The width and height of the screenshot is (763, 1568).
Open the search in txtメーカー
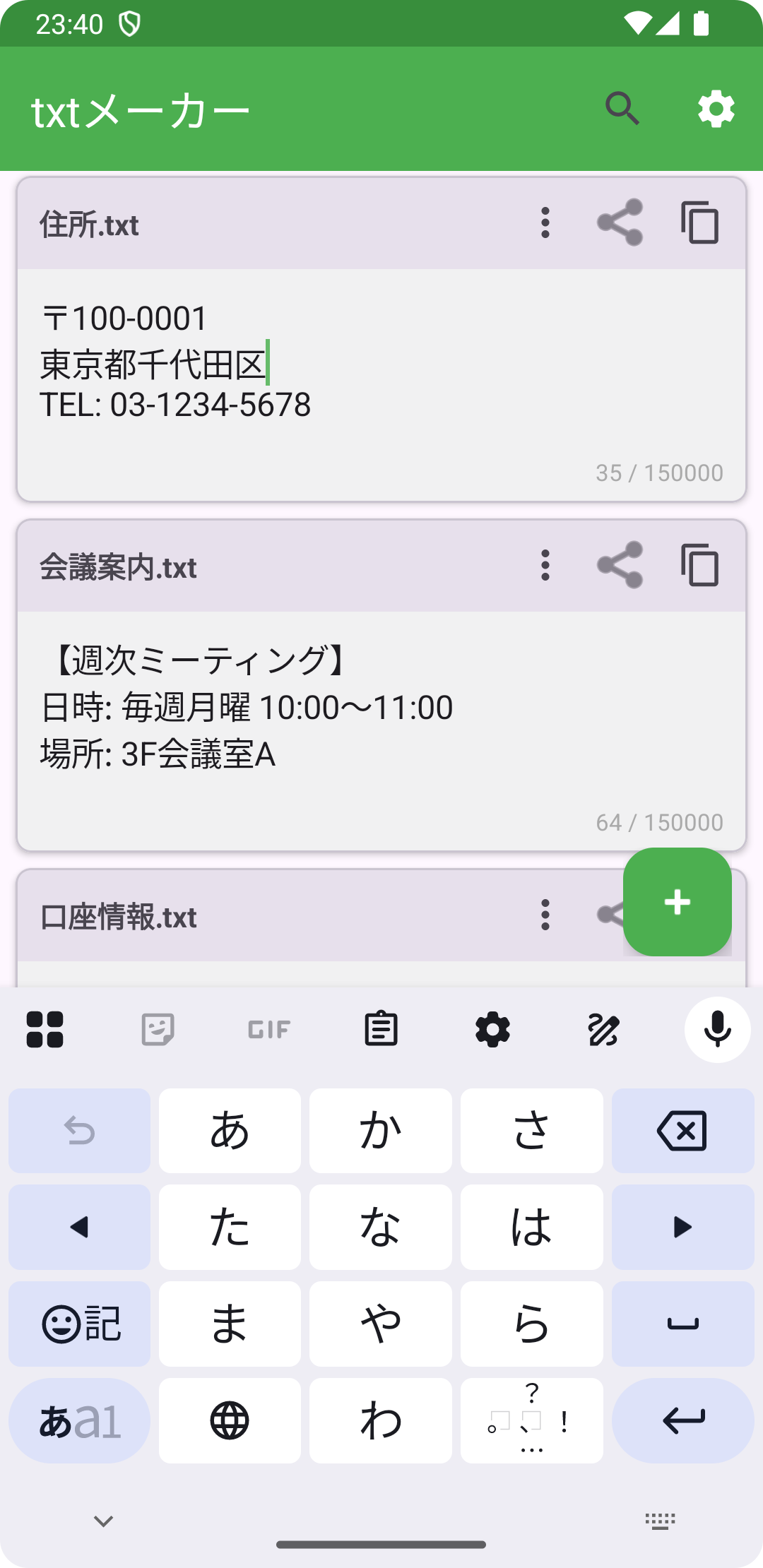click(x=622, y=109)
